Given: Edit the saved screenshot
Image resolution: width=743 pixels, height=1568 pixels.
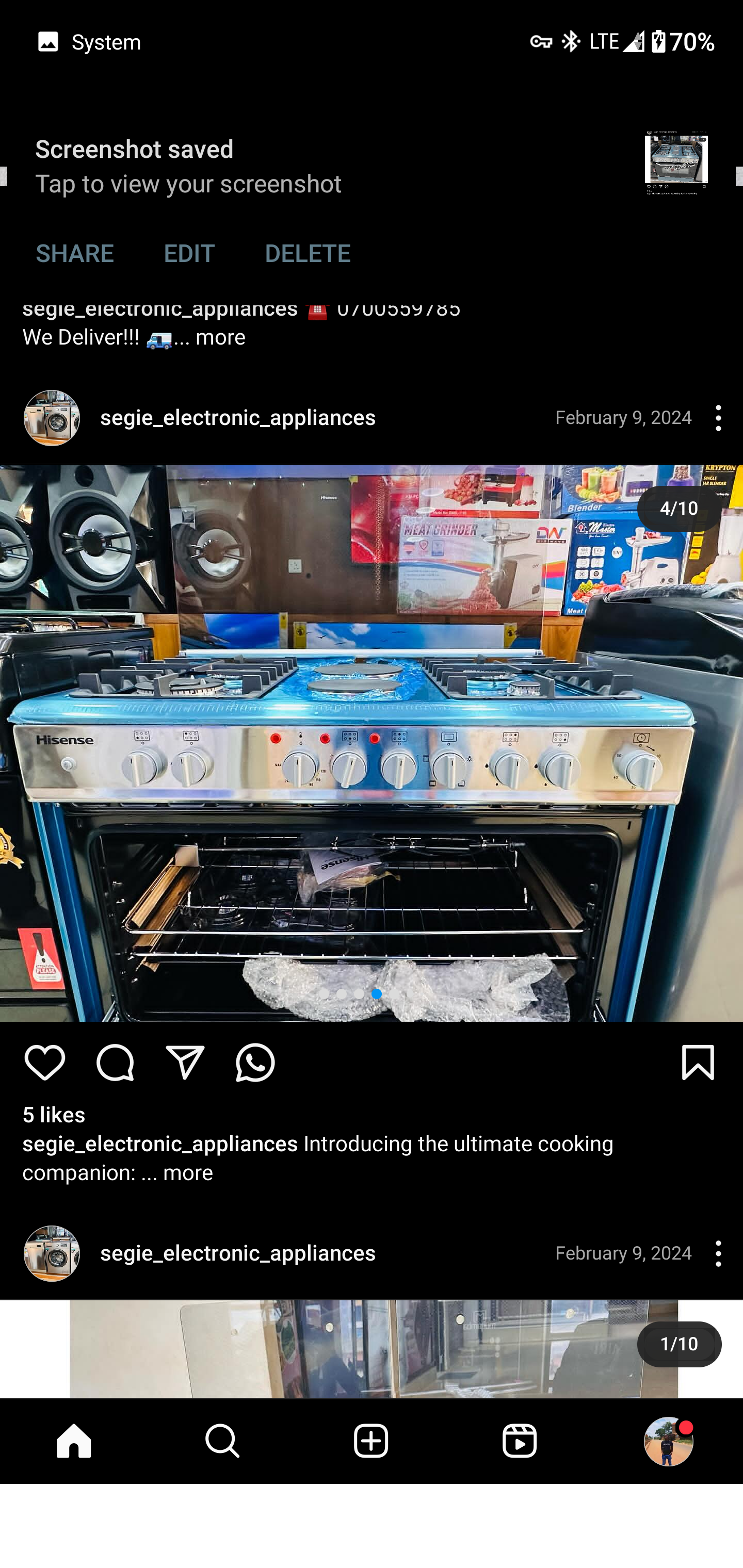Looking at the screenshot, I should click(x=189, y=253).
